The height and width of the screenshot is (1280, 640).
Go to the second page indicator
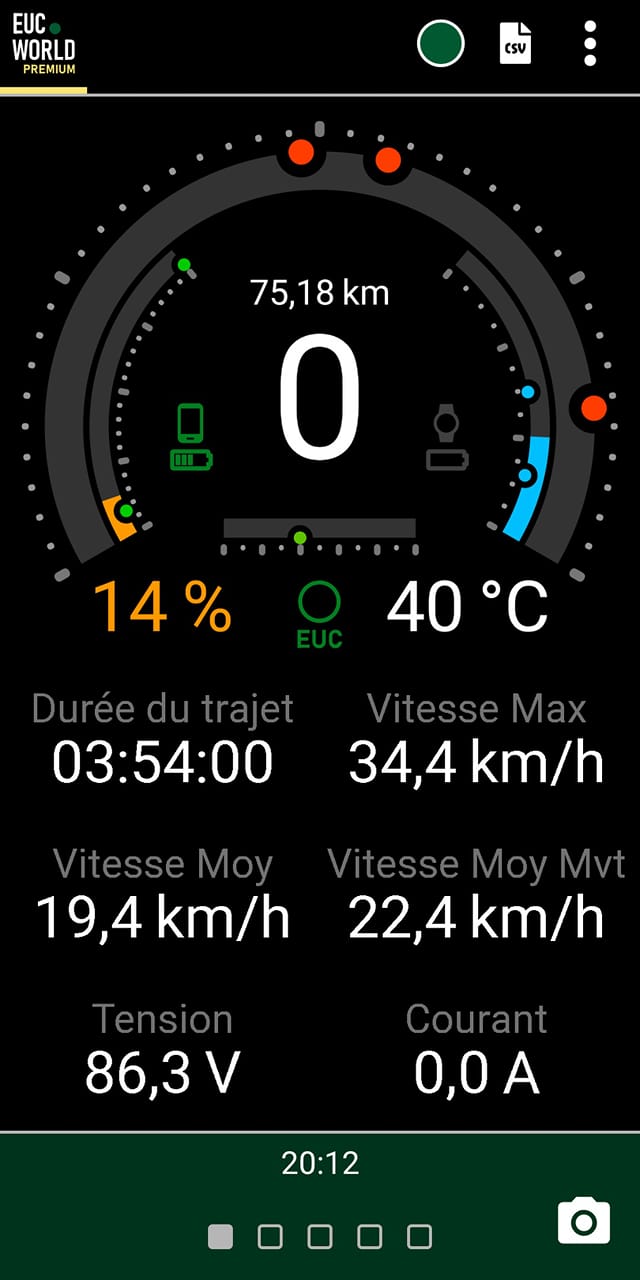click(x=270, y=1237)
